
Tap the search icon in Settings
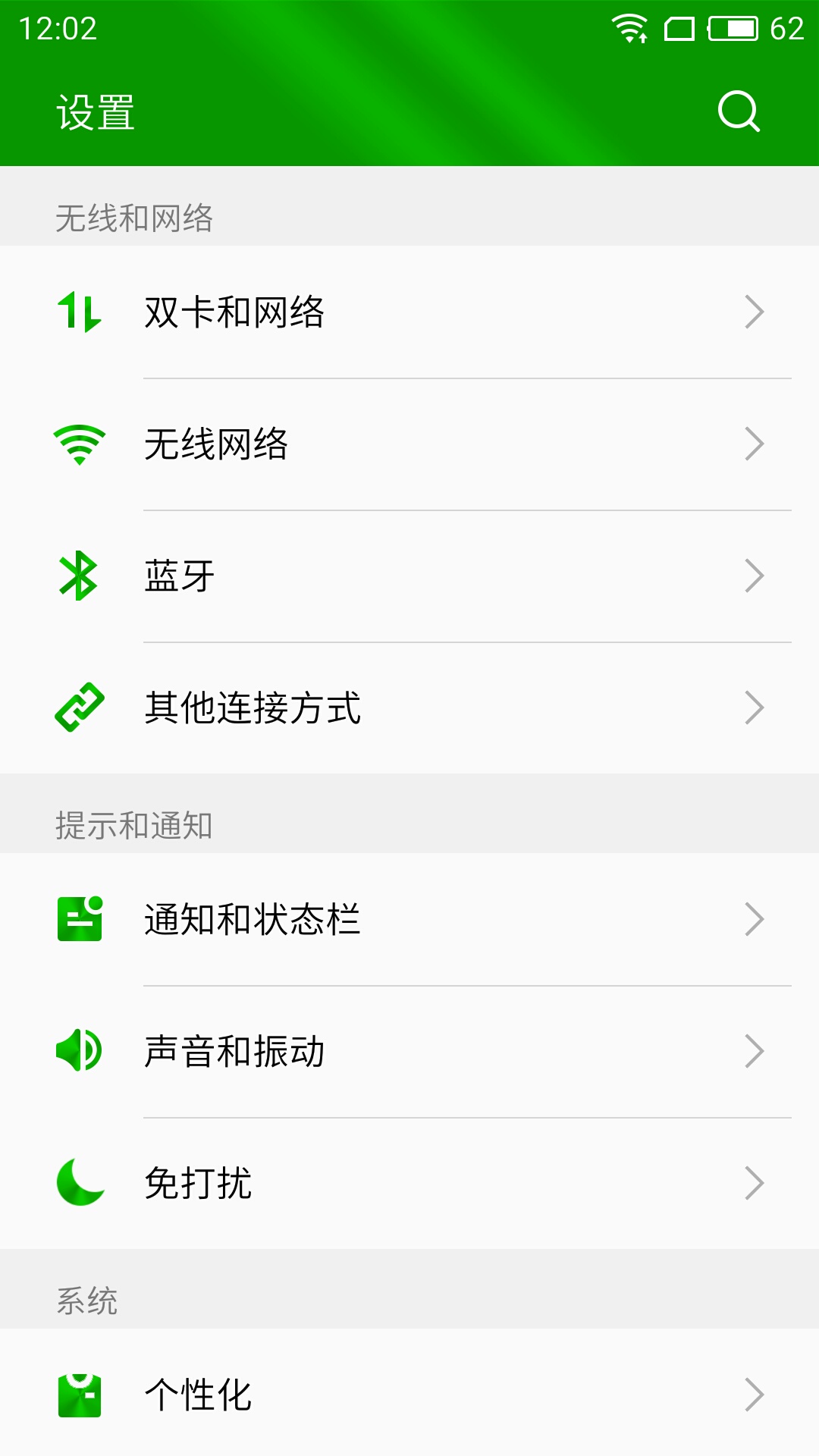point(738,112)
